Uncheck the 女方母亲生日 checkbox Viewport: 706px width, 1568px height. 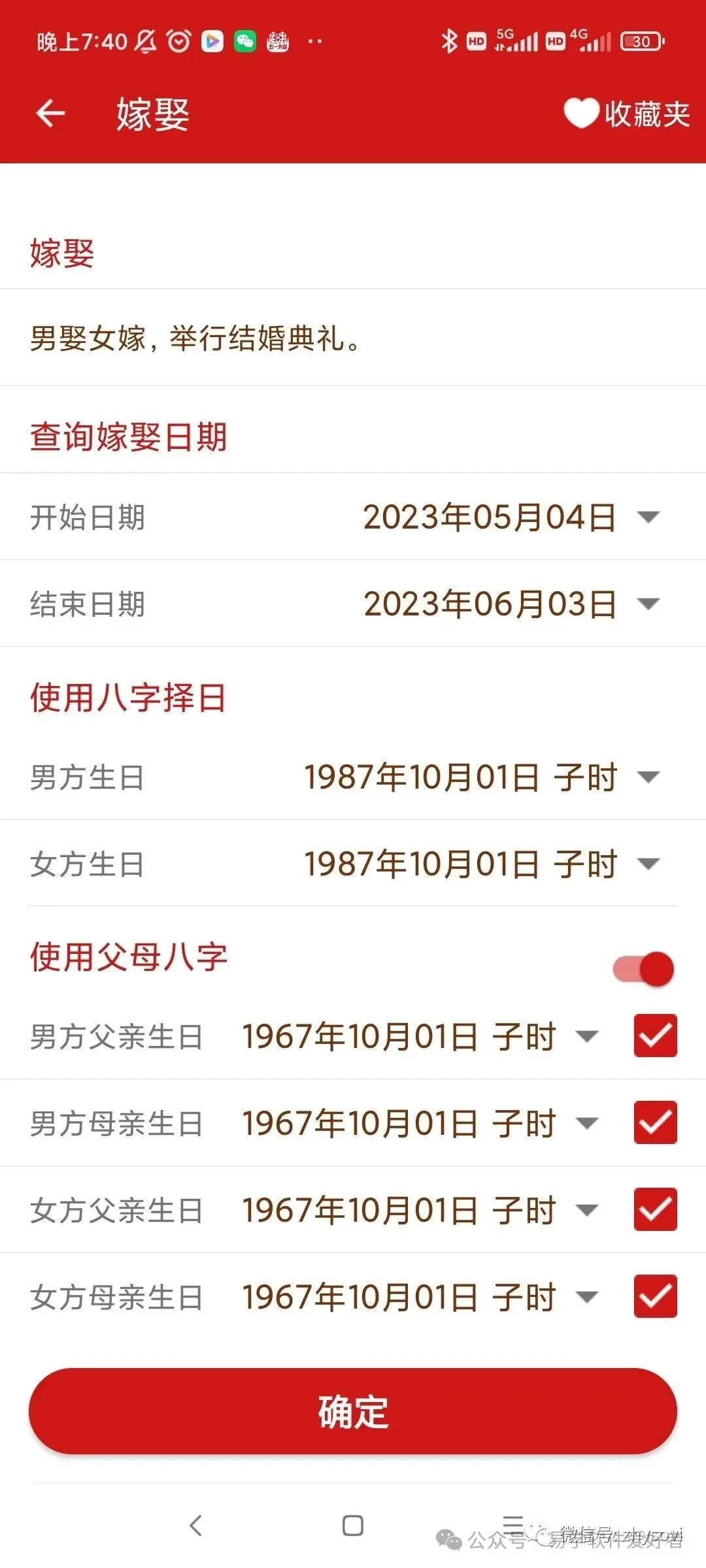click(655, 1297)
